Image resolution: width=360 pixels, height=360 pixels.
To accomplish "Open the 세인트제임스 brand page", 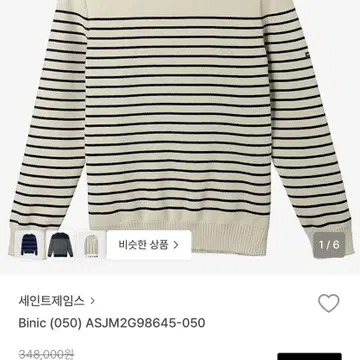I will point(57,301).
